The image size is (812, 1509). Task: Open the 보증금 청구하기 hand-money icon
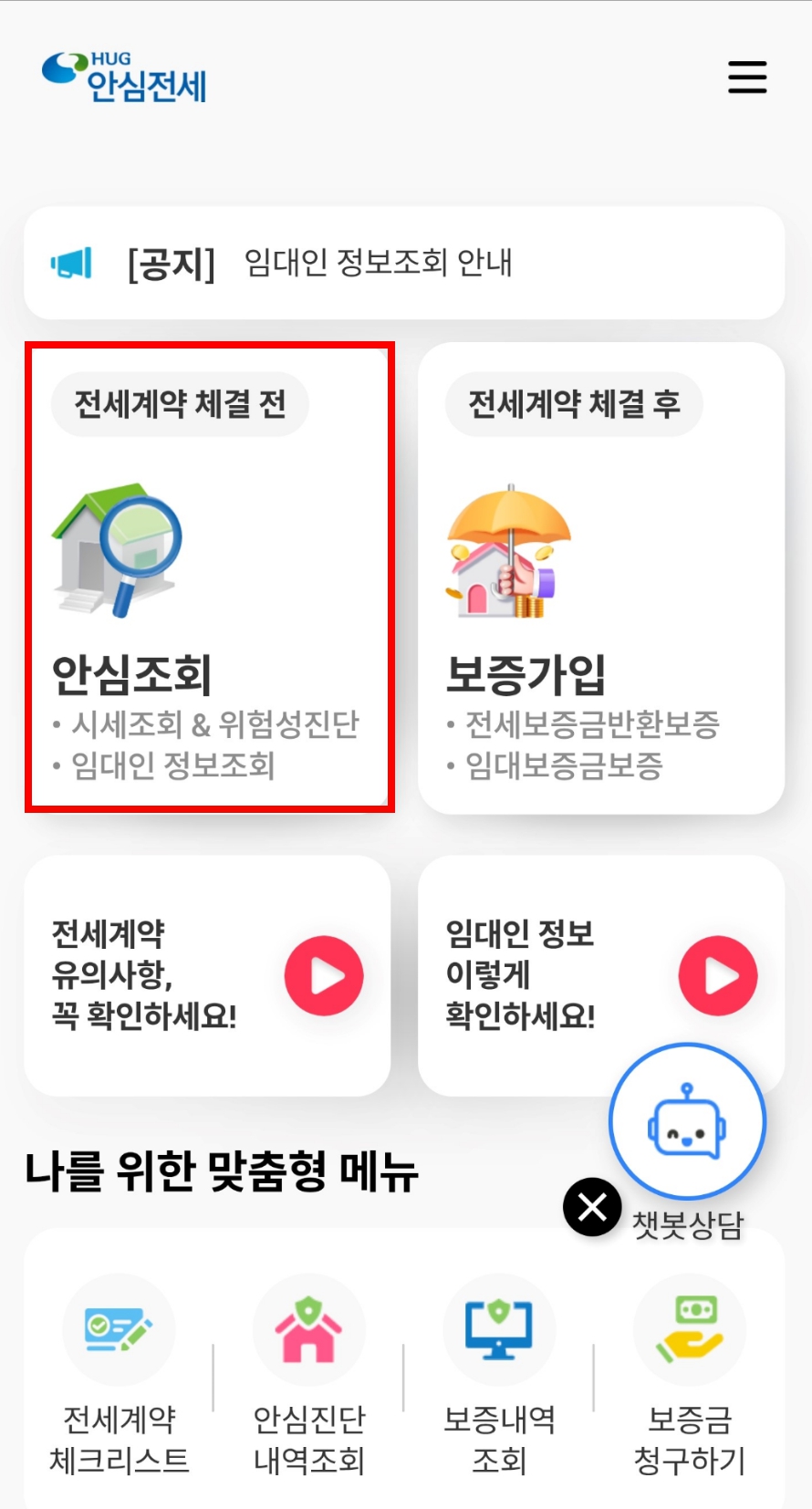click(x=689, y=1329)
